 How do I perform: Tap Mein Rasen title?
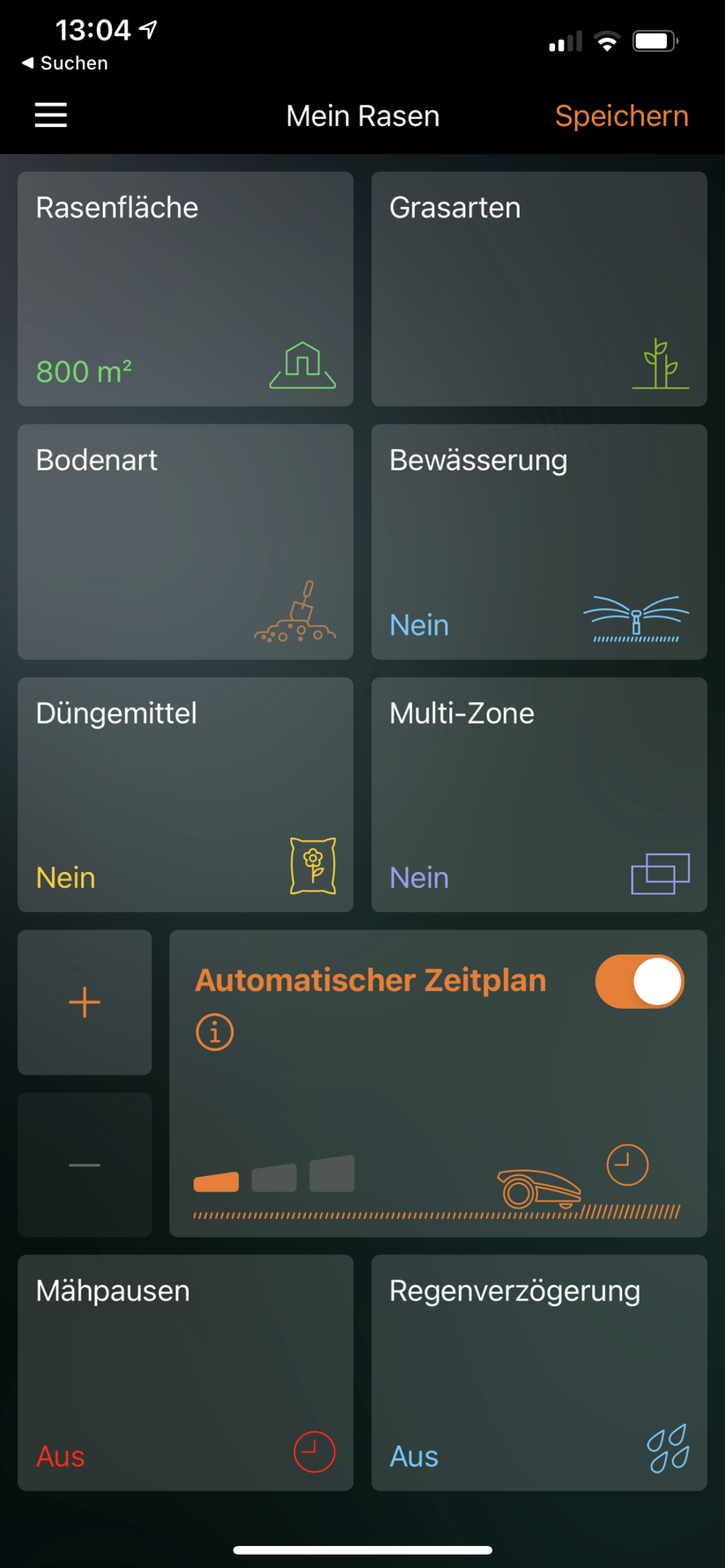[x=362, y=115]
